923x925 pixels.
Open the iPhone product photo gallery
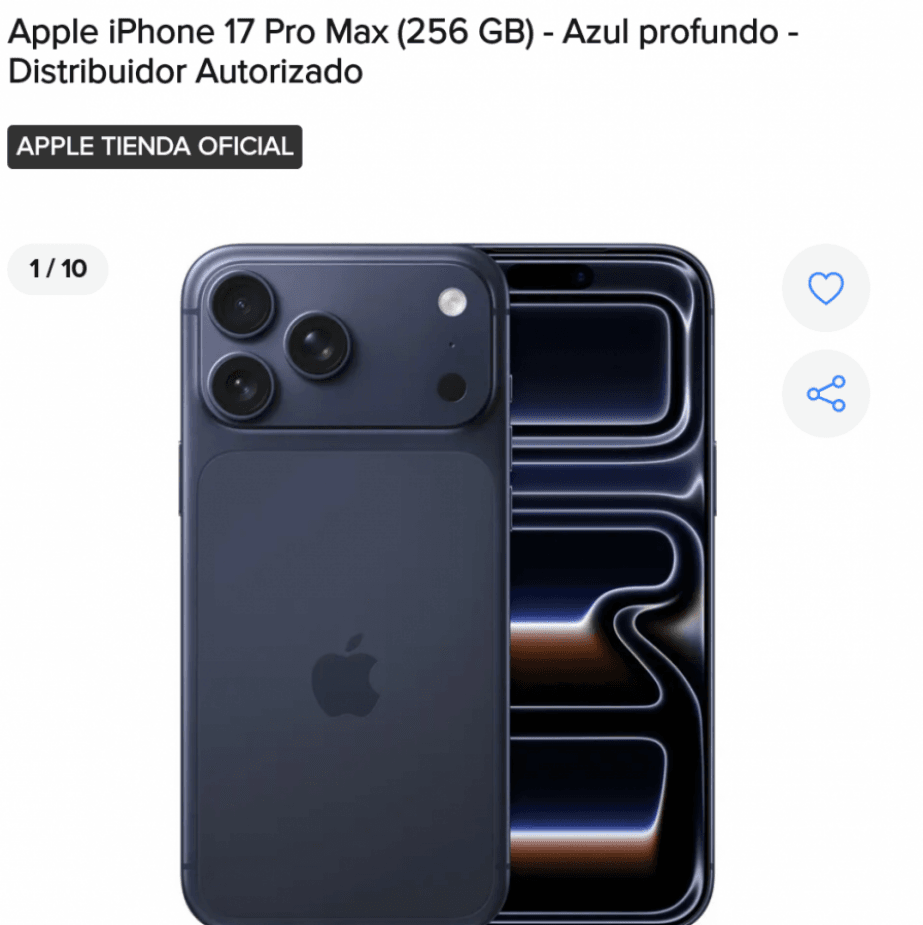pos(446,585)
